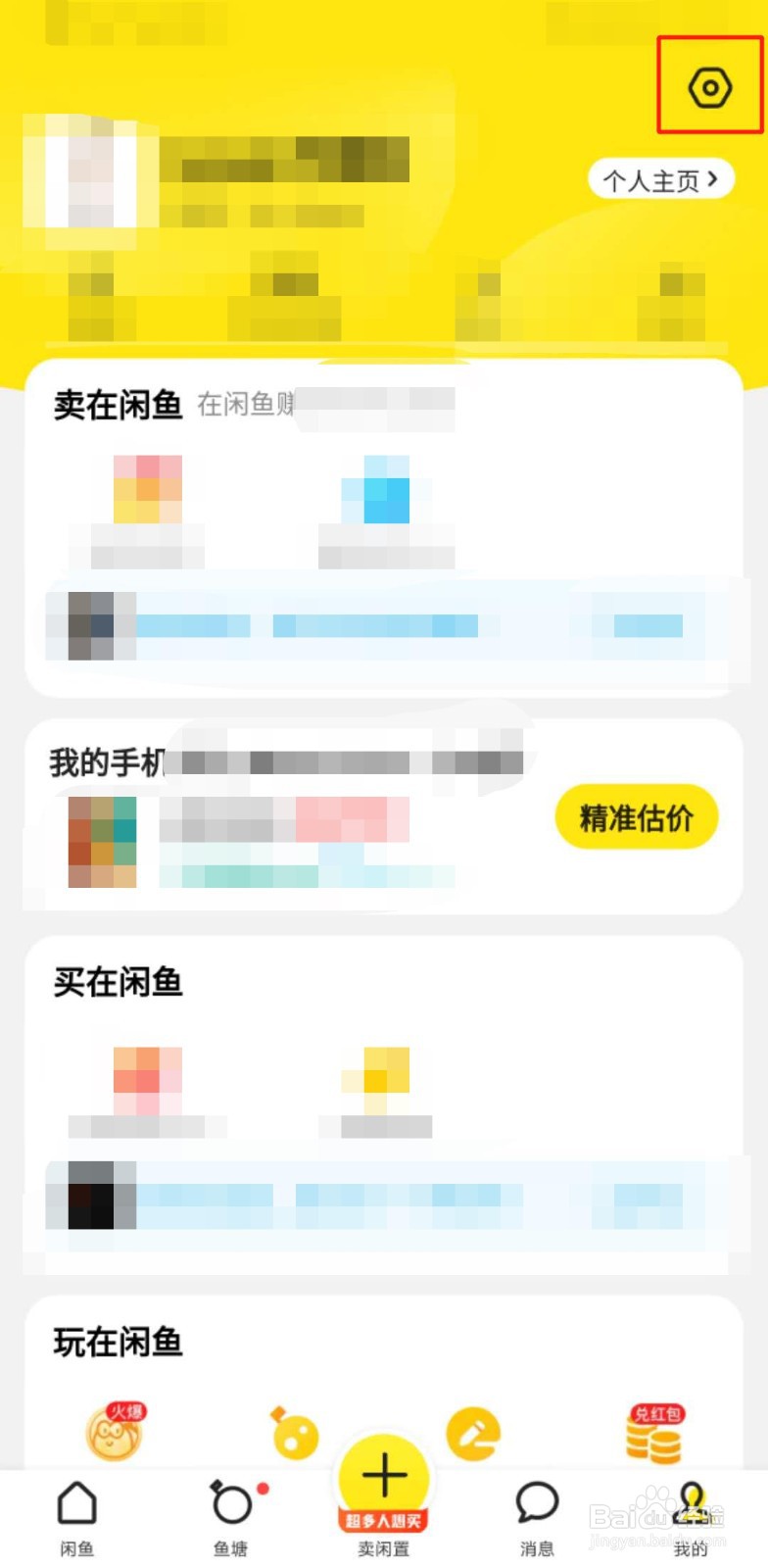Tap the 火爆 face icon in 玩在闲鱼
The height and width of the screenshot is (1568, 768).
click(x=115, y=1434)
